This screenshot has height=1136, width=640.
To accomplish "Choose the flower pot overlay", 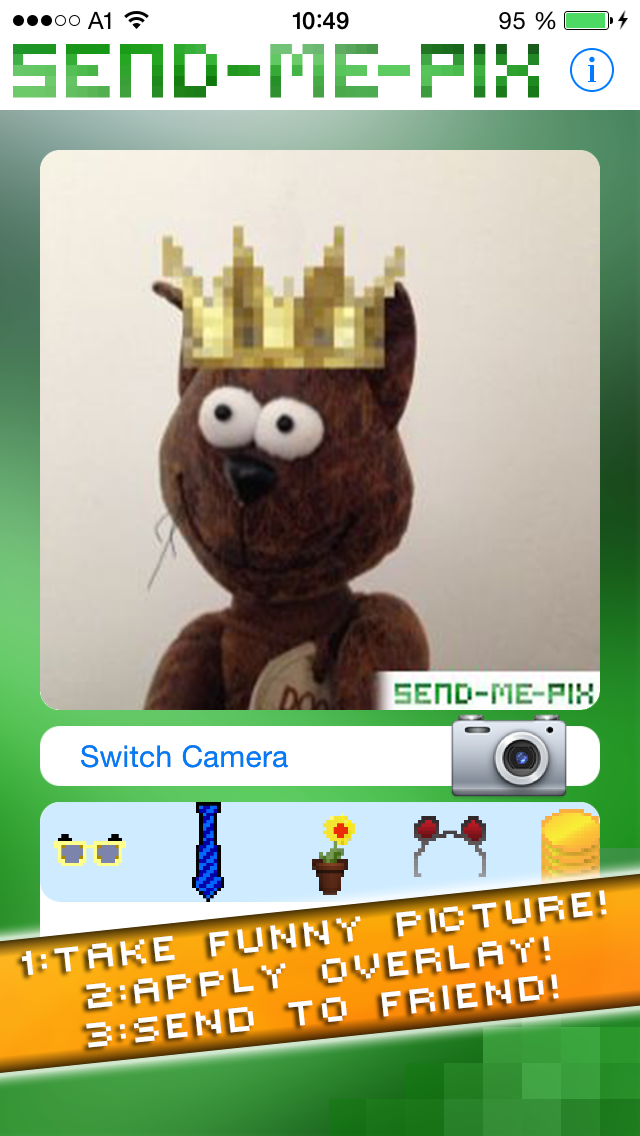I will 331,854.
